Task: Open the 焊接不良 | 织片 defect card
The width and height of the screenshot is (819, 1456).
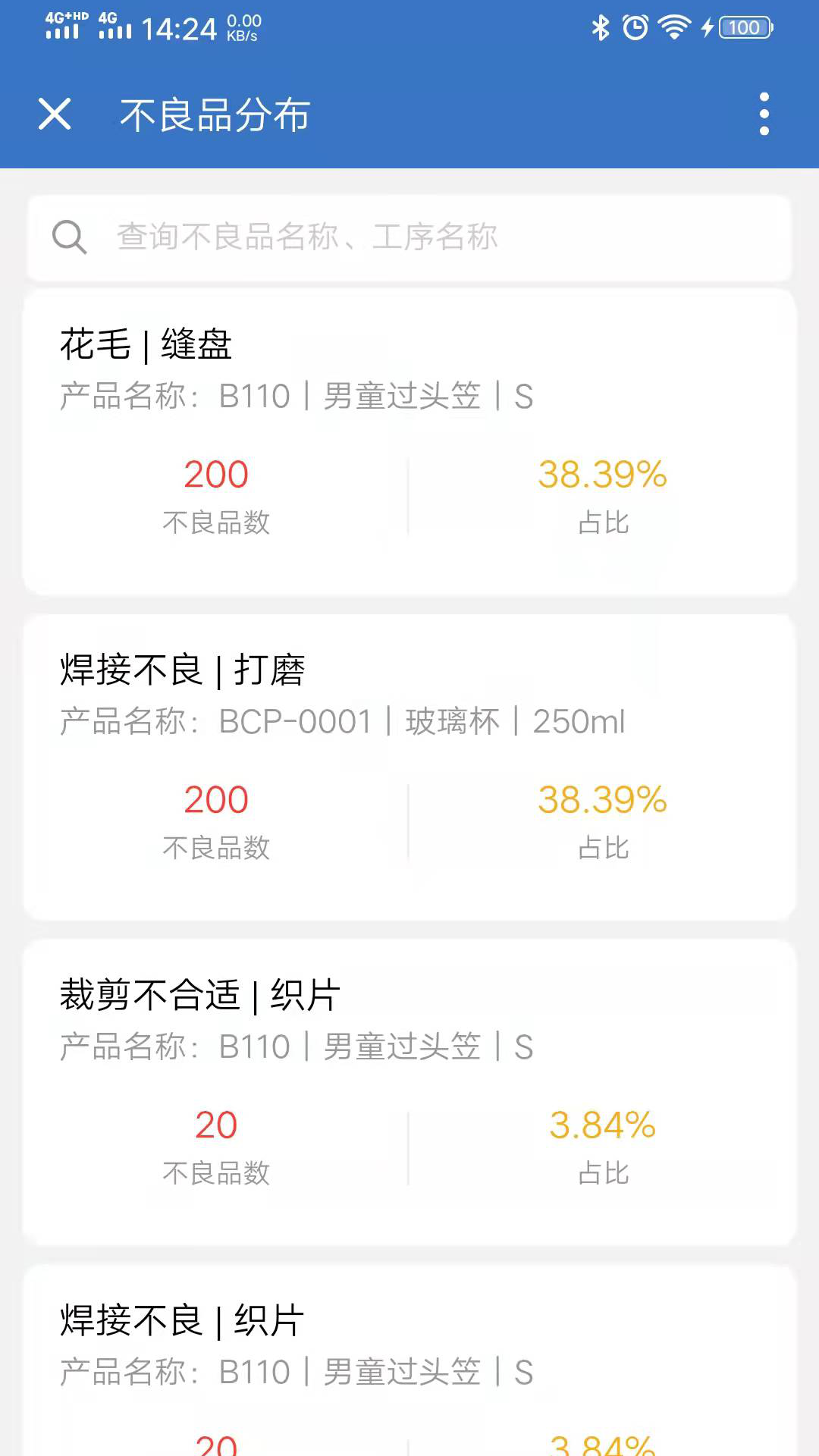Action: click(409, 1360)
